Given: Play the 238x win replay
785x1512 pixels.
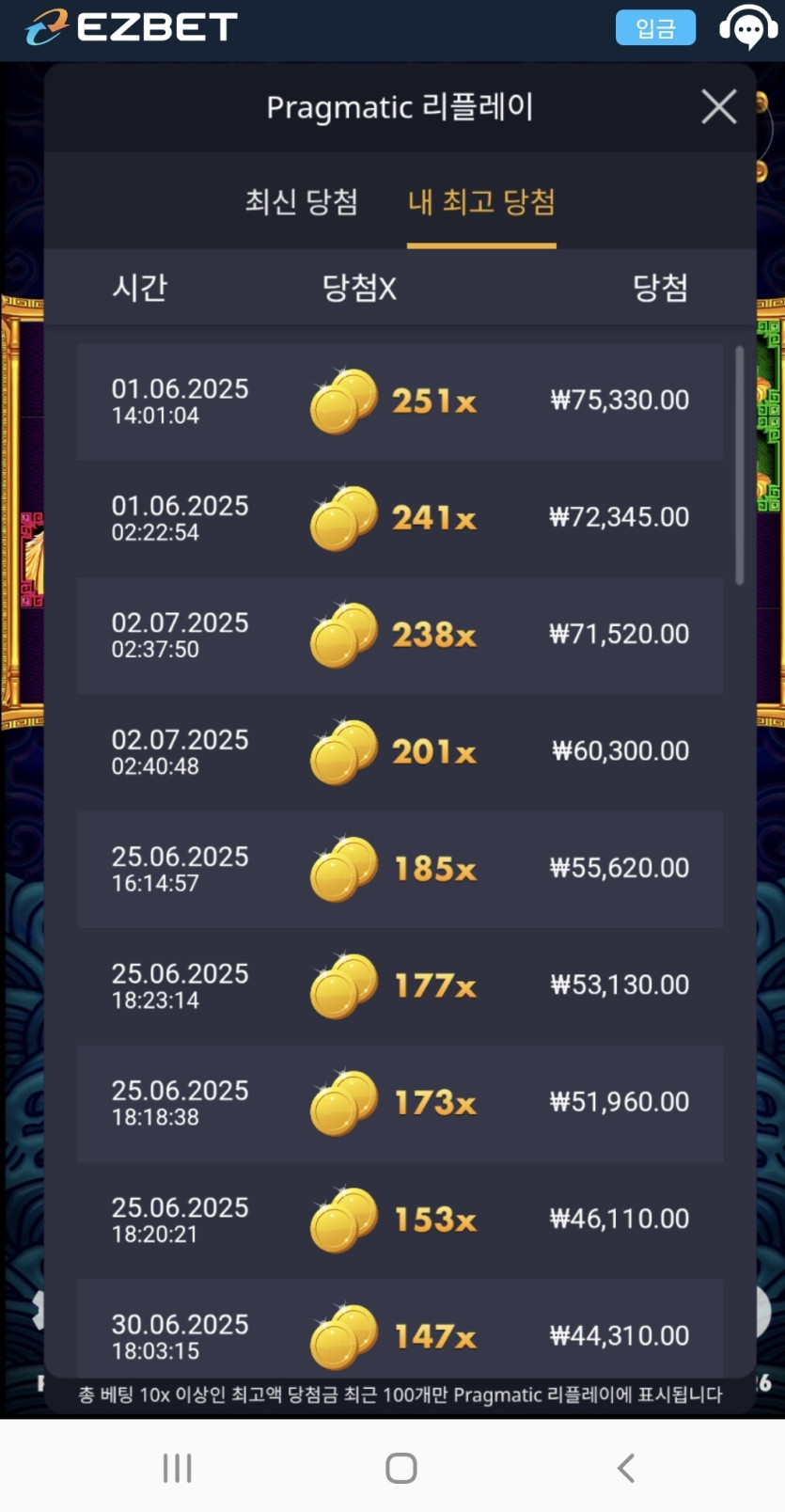Looking at the screenshot, I should point(400,636).
